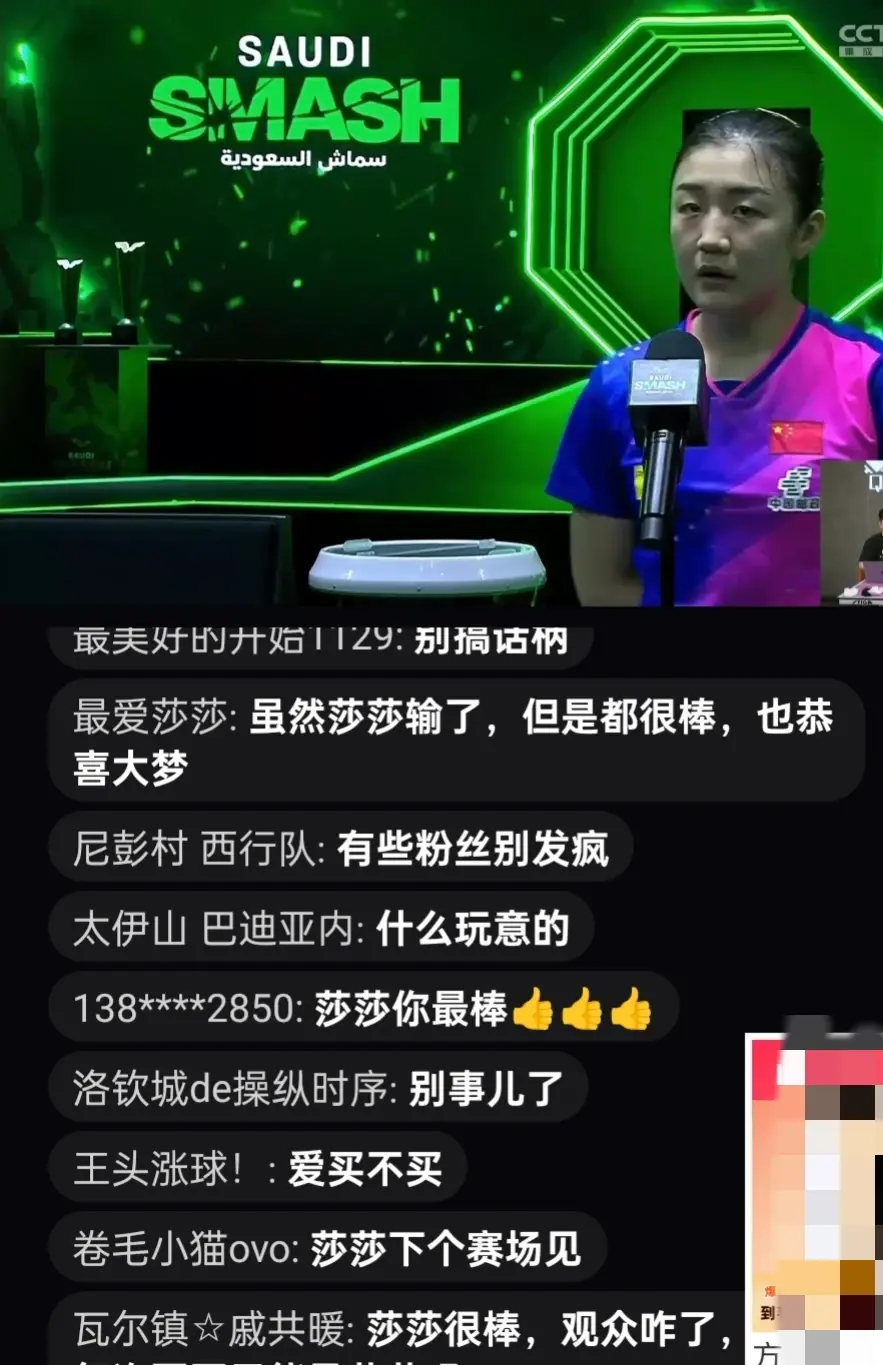Open the comment by 138****2850

pyautogui.click(x=362, y=1010)
